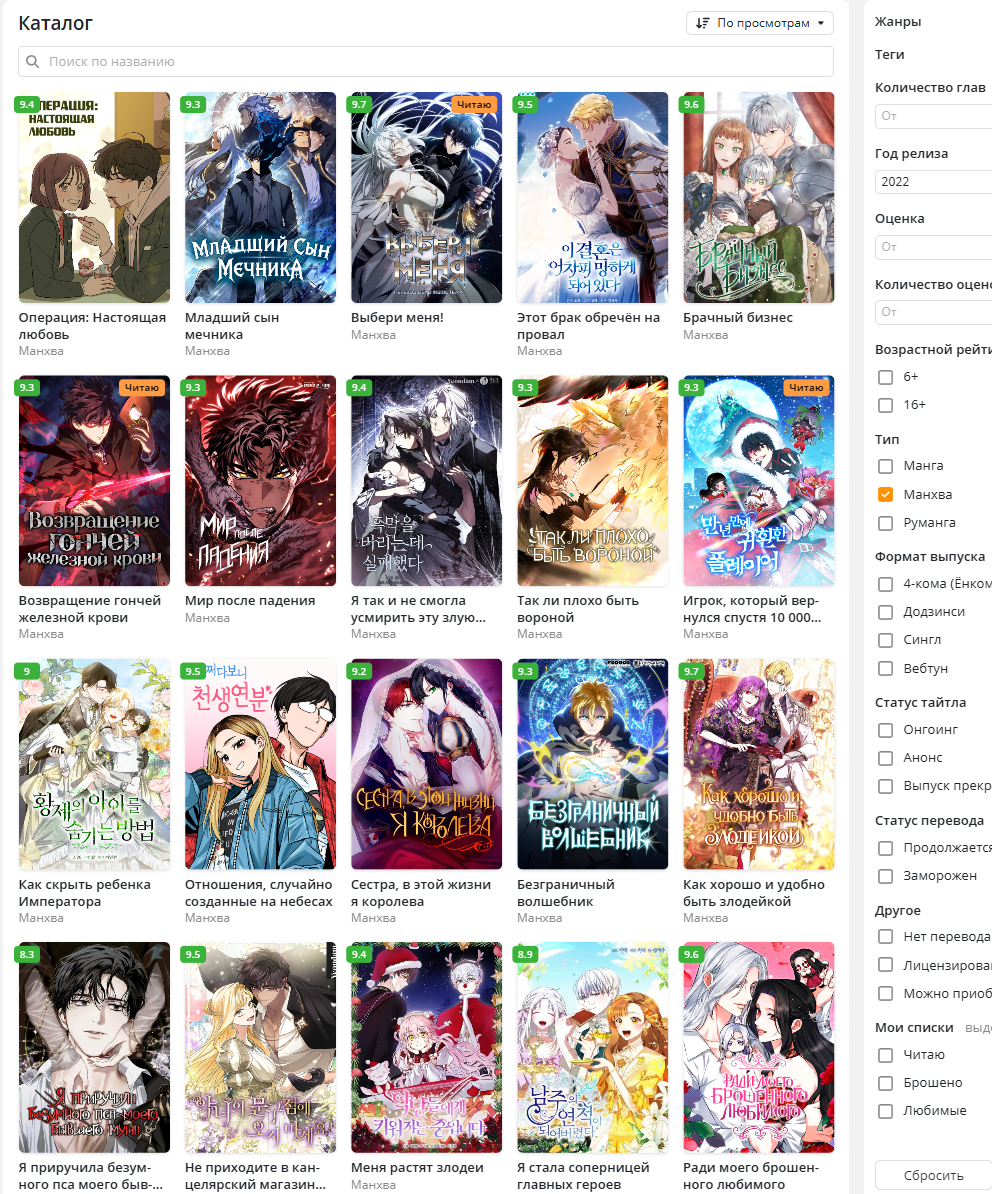Open «Так ли плохо быть вороной» card
Image resolution: width=992 pixels, height=1194 pixels.
(x=592, y=481)
